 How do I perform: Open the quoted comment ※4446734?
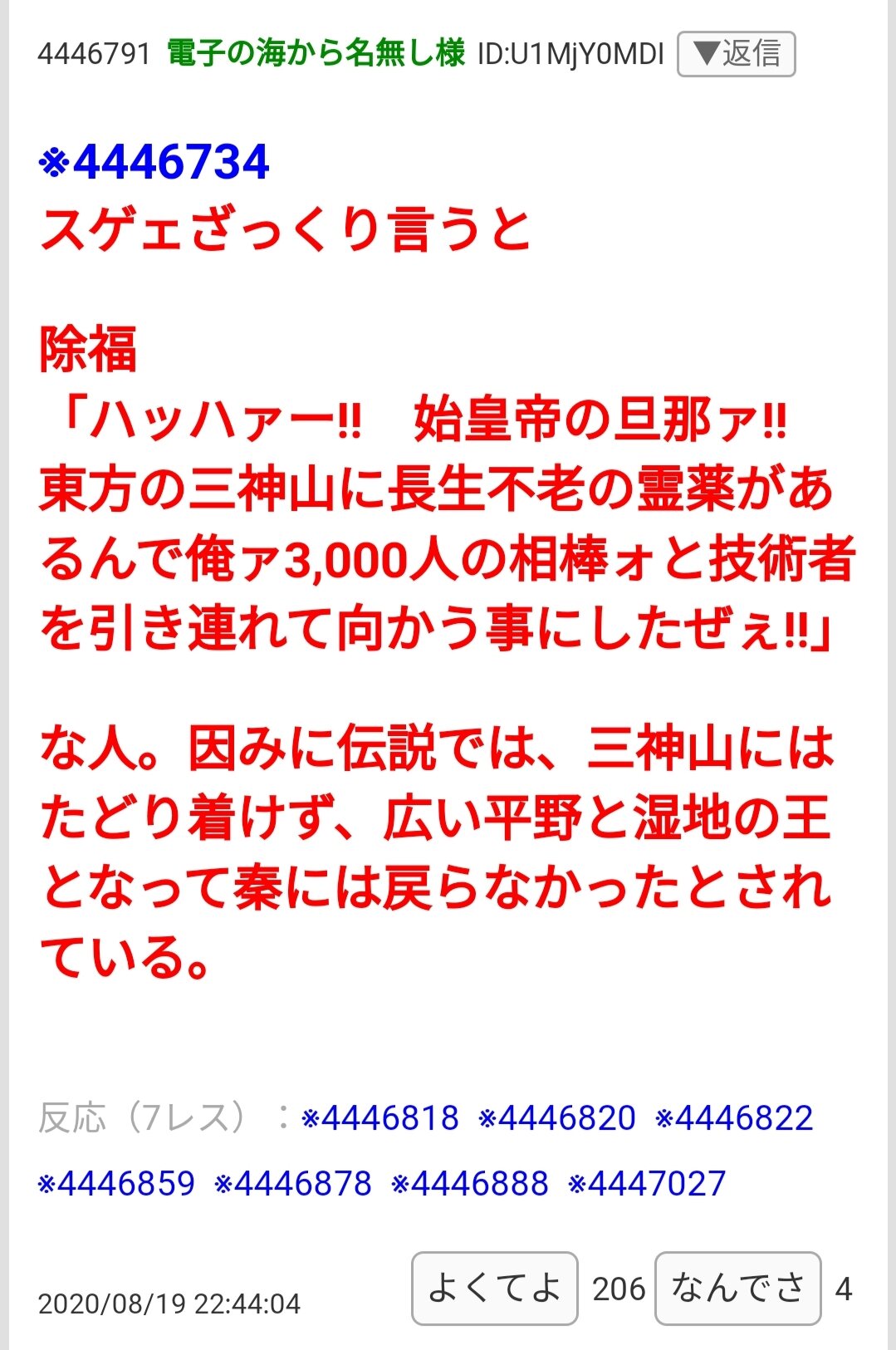click(154, 162)
